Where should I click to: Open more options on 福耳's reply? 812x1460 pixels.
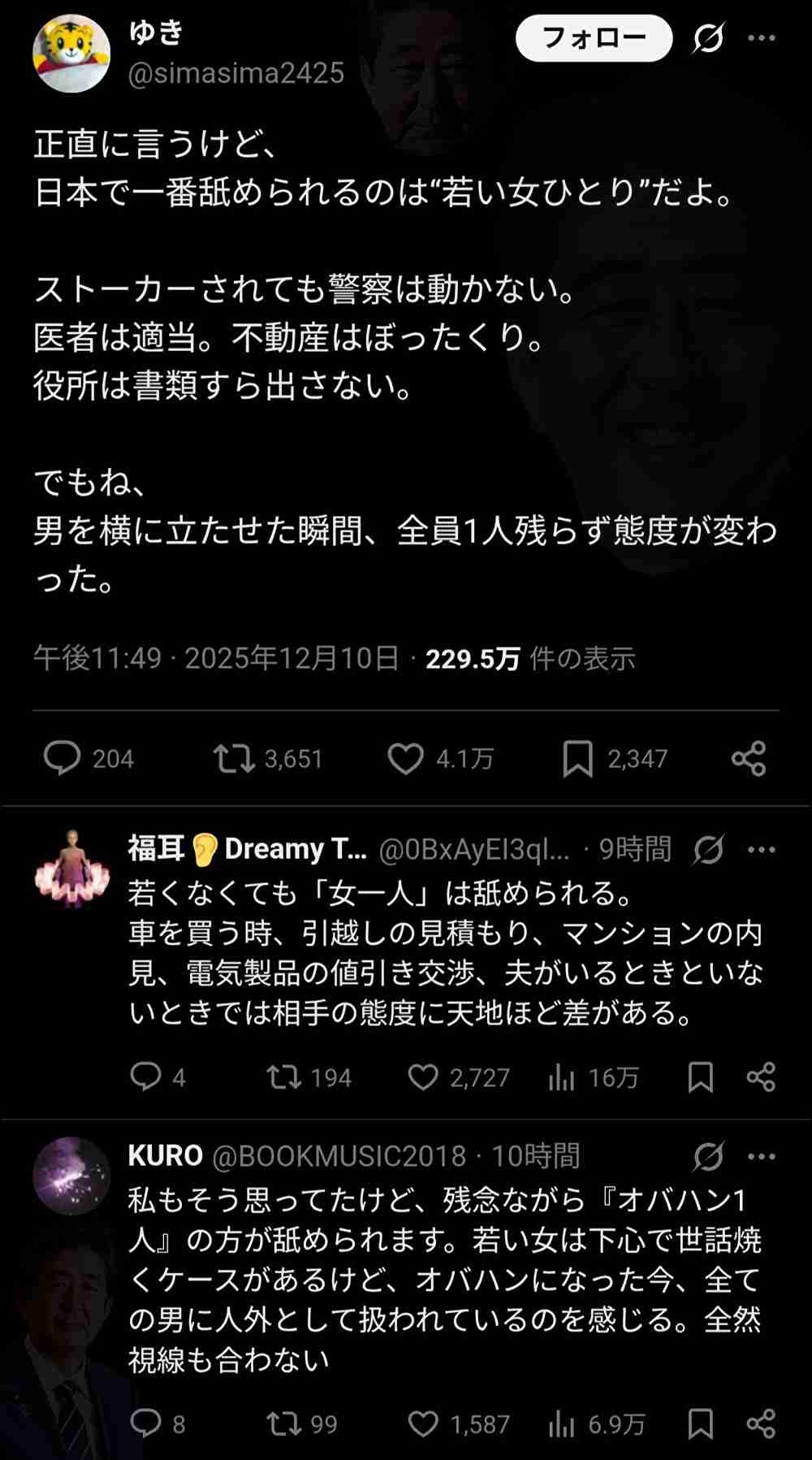coord(761,850)
